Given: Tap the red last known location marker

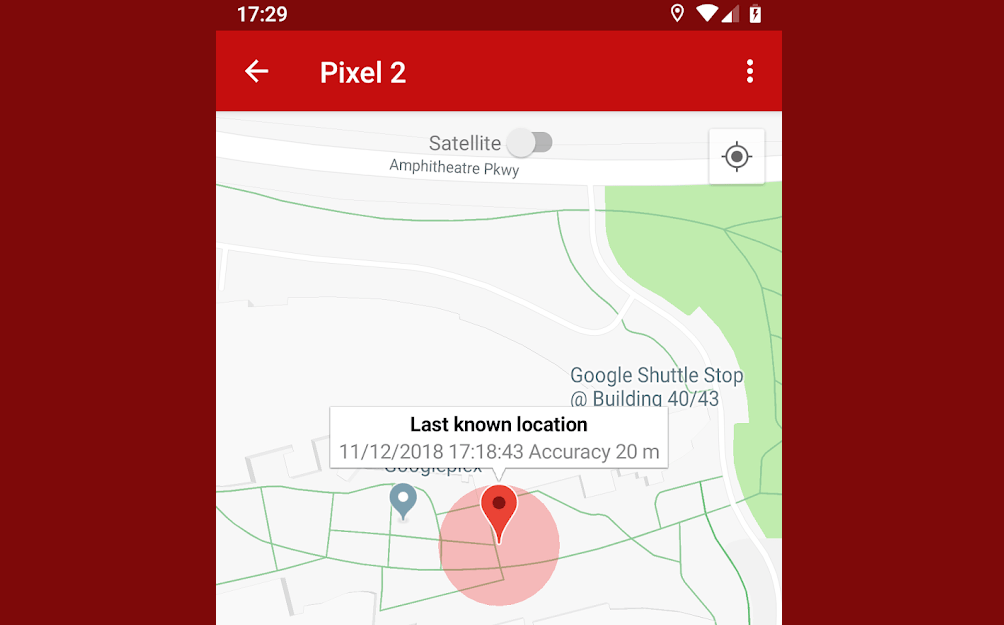Looking at the screenshot, I should click(x=498, y=509).
